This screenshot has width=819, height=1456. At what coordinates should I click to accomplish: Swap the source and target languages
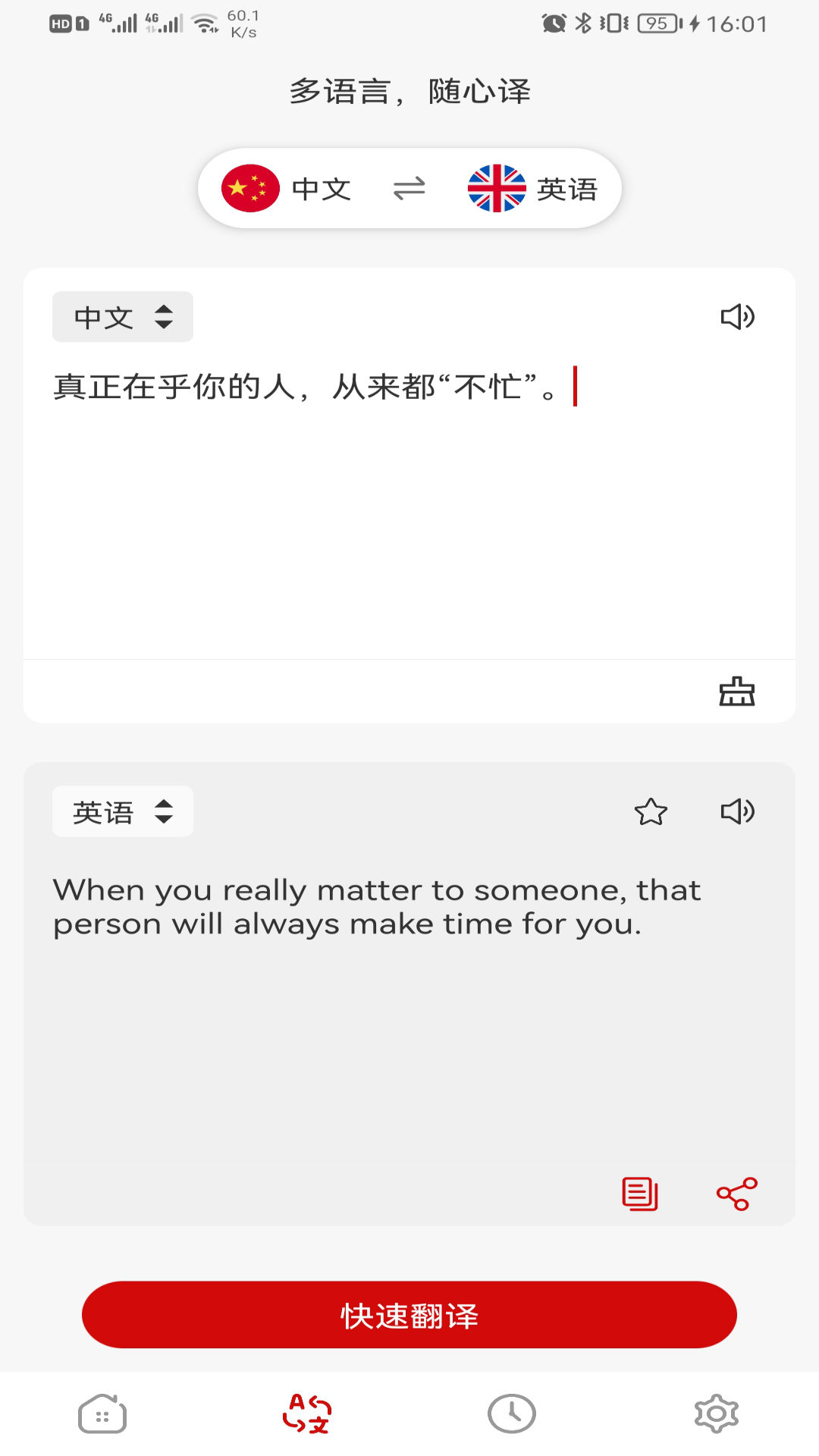[409, 188]
